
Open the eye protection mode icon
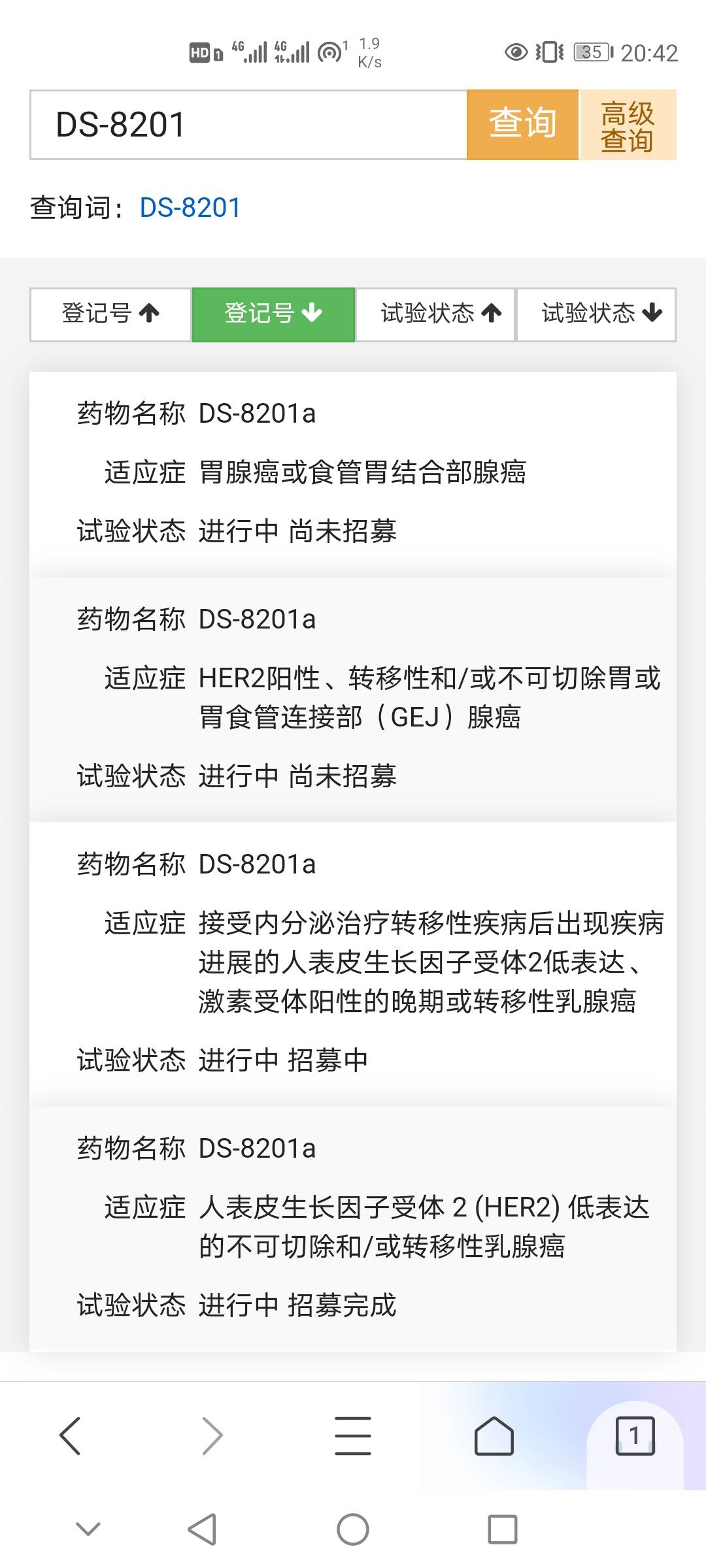pos(516,52)
